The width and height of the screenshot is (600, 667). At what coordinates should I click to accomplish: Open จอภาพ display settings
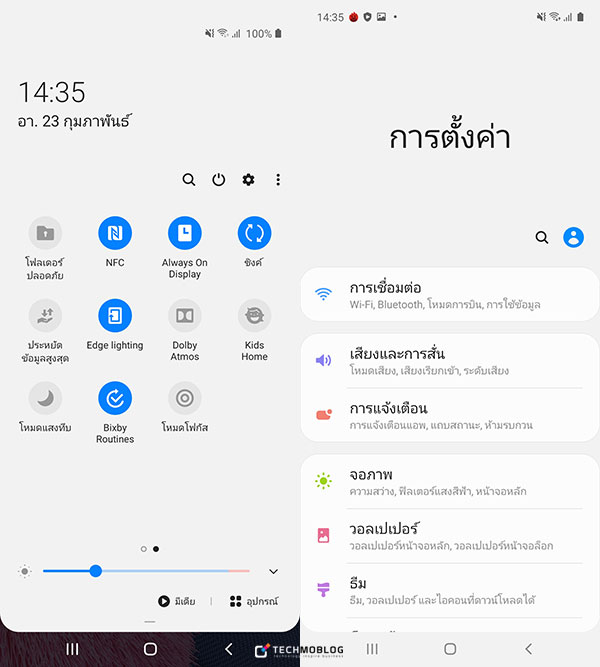(x=449, y=481)
